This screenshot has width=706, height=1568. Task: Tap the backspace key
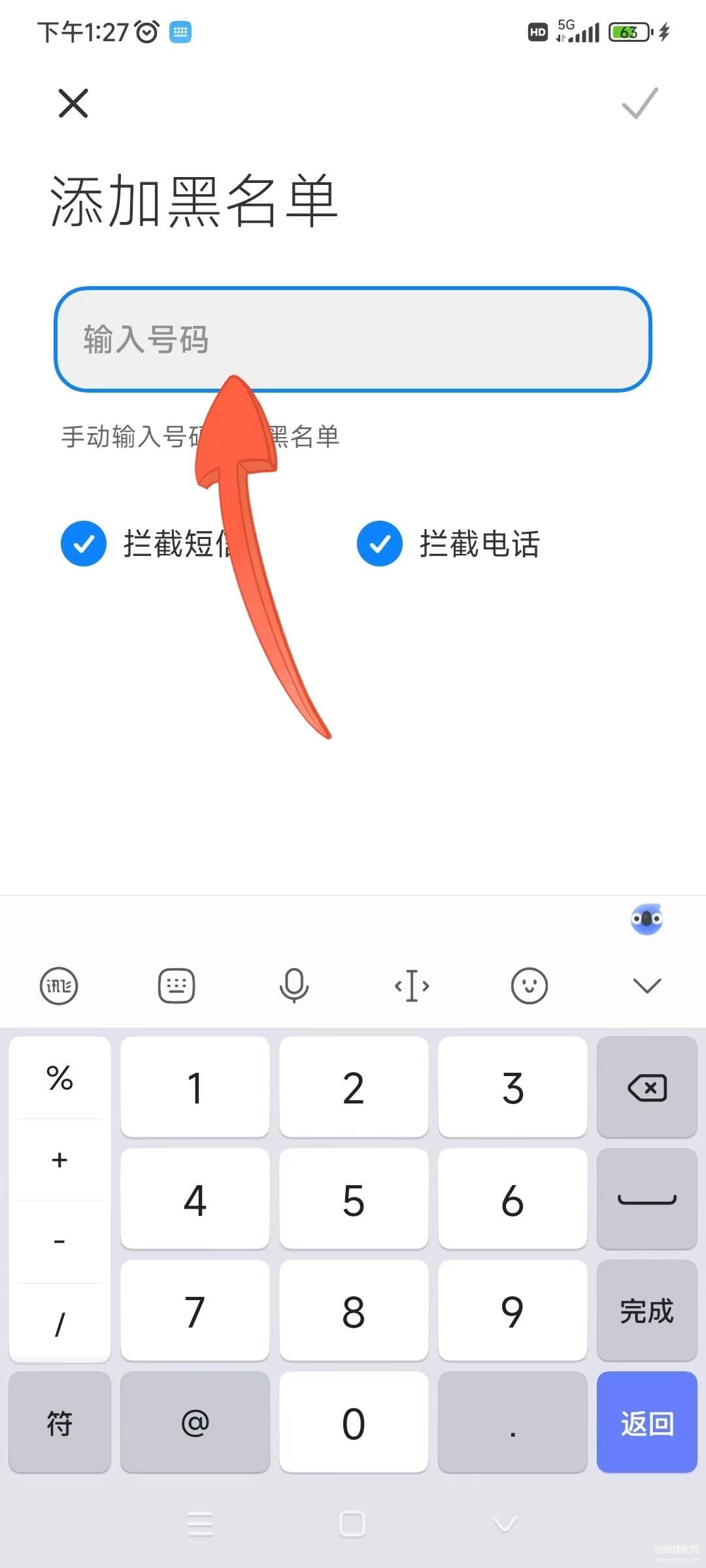point(647,1088)
